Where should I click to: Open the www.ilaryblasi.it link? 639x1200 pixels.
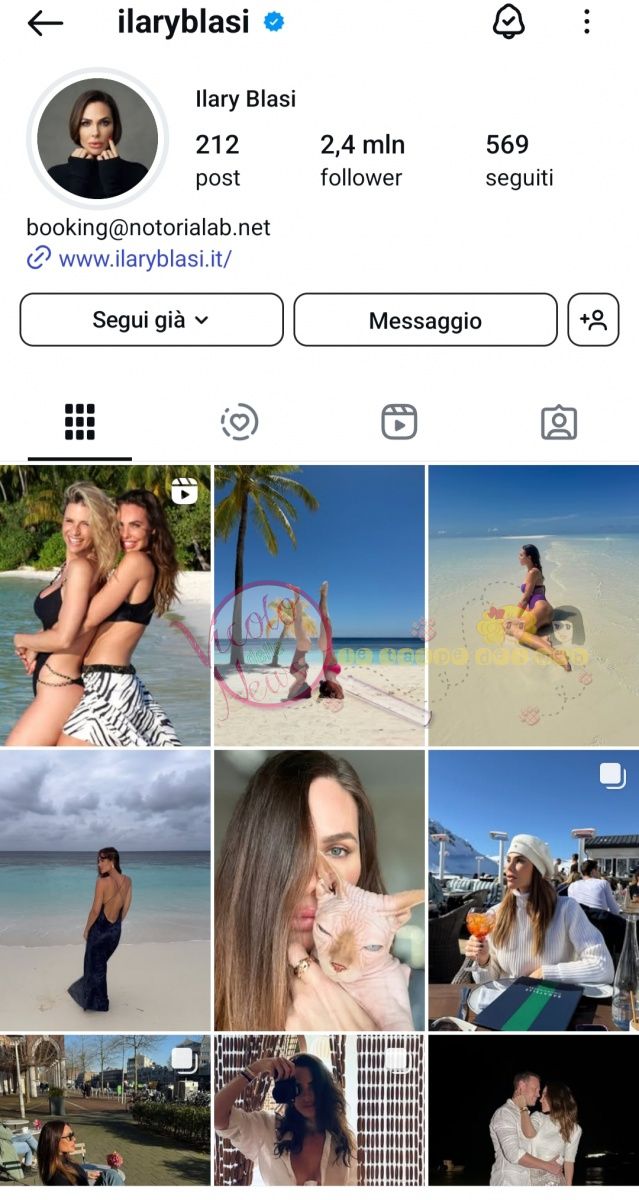(x=144, y=259)
